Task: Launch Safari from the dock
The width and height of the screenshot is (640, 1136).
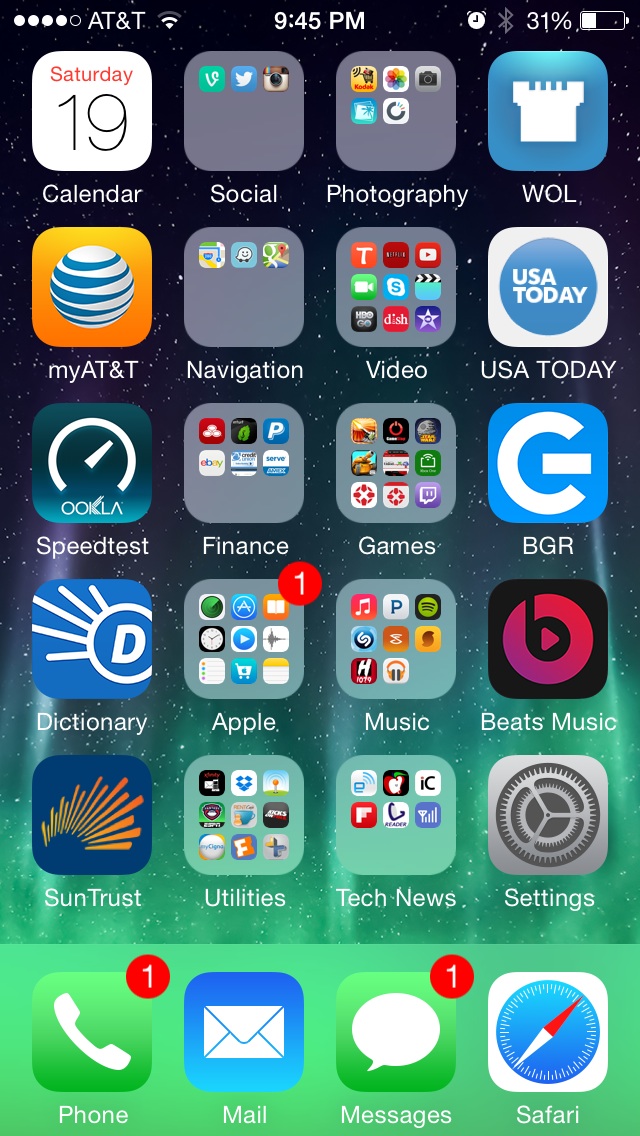Action: coord(548,1032)
